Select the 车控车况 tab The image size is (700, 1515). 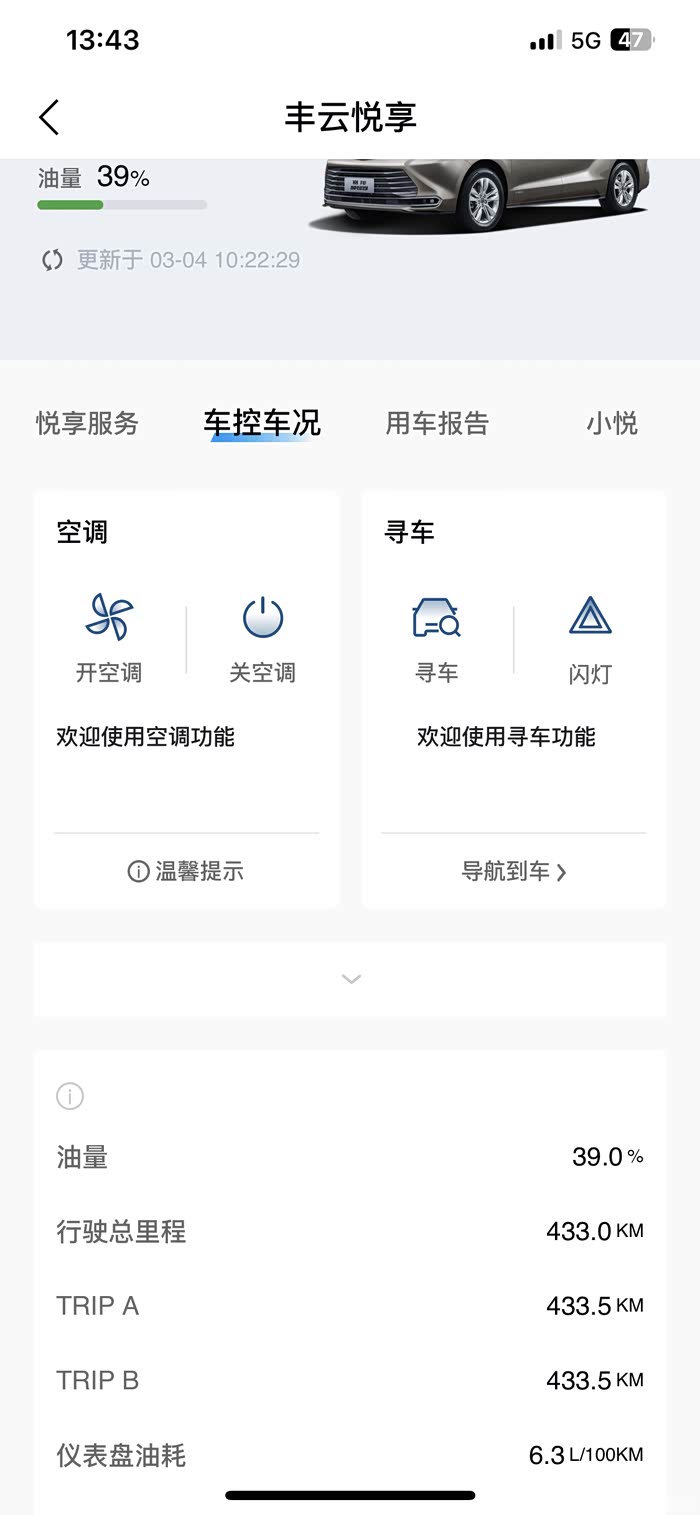(262, 423)
